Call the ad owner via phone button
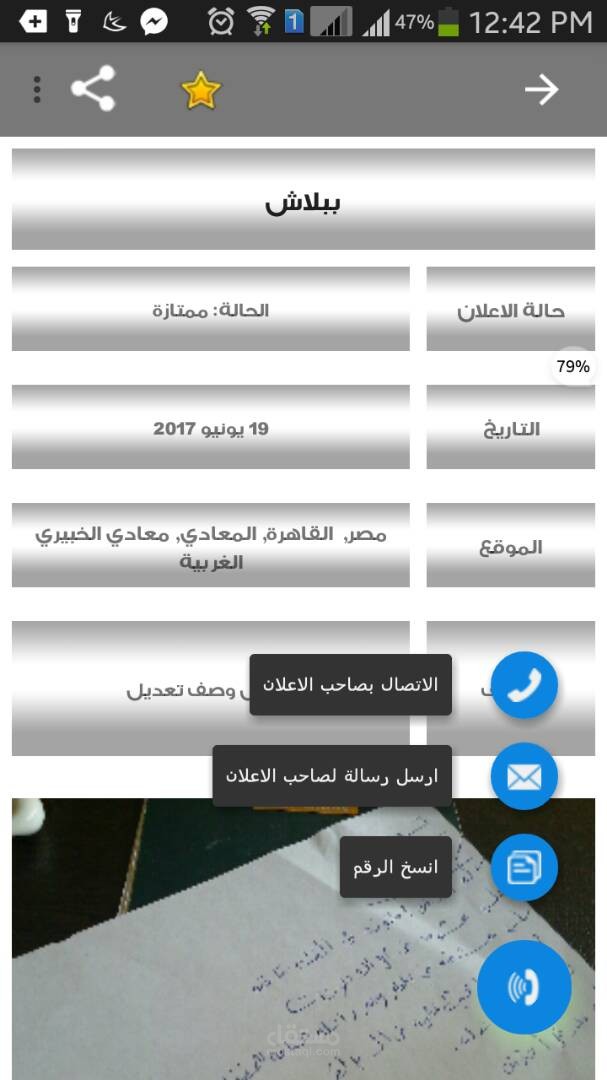Image resolution: width=607 pixels, height=1080 pixels. (x=524, y=685)
